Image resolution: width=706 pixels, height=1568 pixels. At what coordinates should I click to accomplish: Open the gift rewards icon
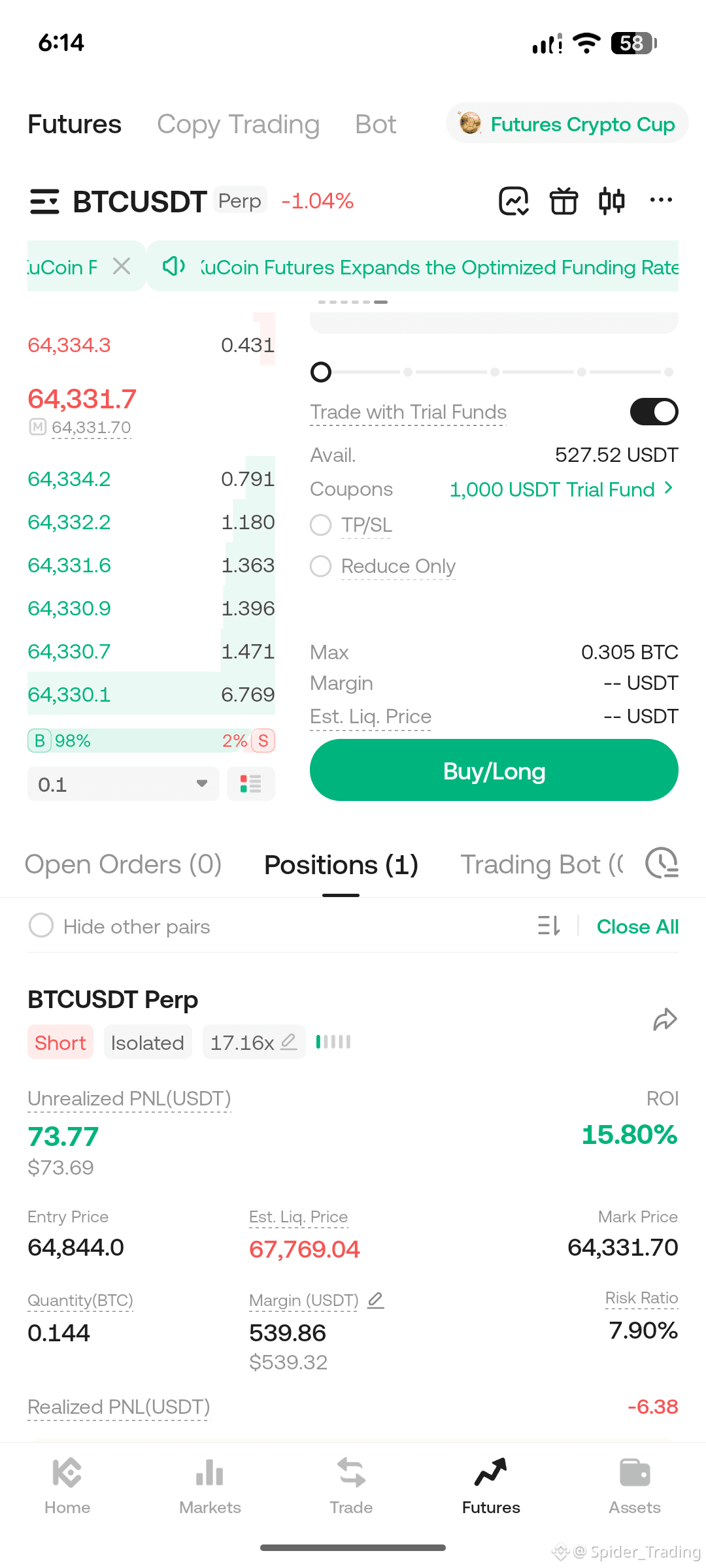tap(563, 201)
